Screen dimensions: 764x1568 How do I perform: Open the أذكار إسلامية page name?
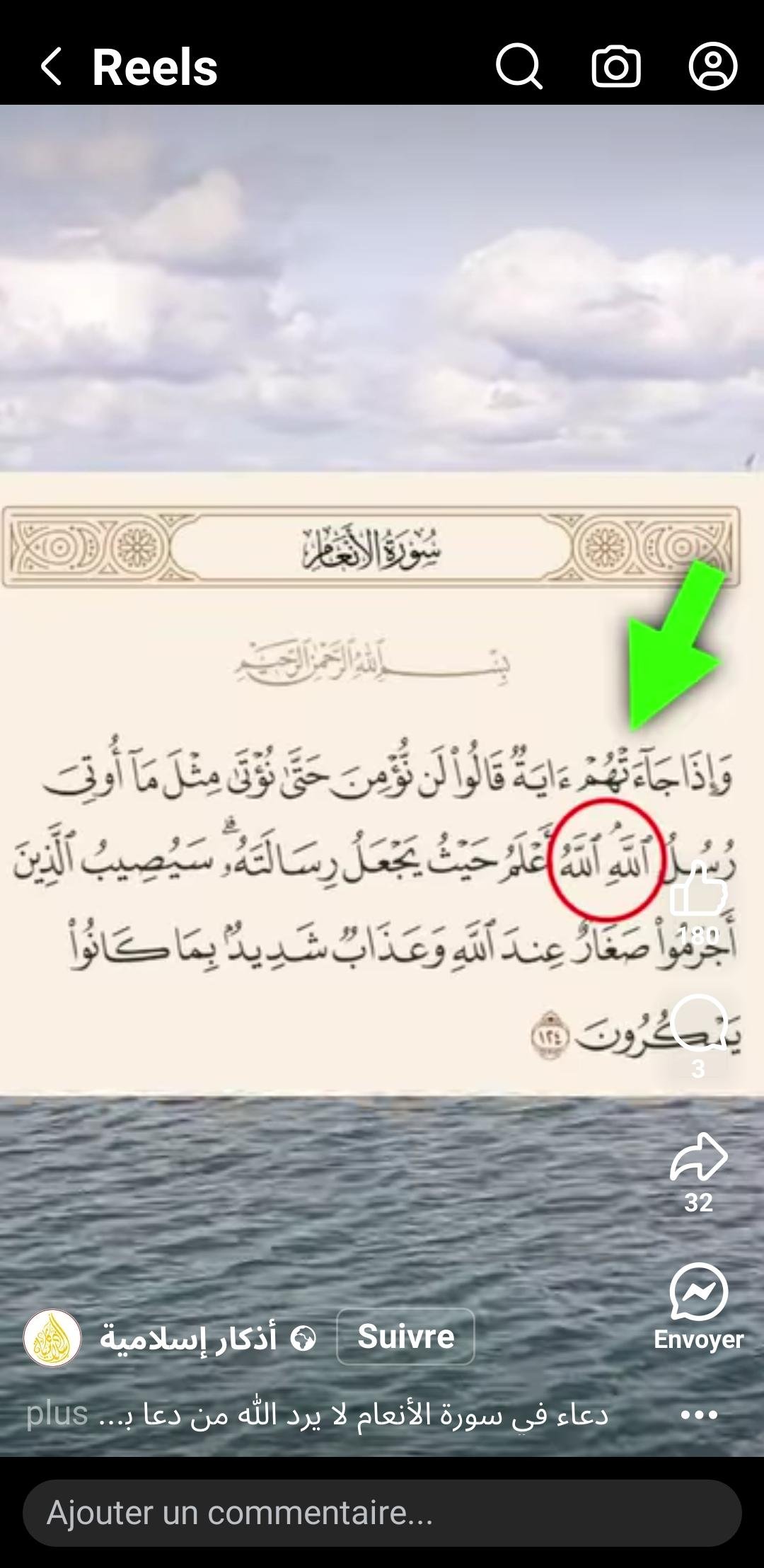click(x=188, y=1338)
